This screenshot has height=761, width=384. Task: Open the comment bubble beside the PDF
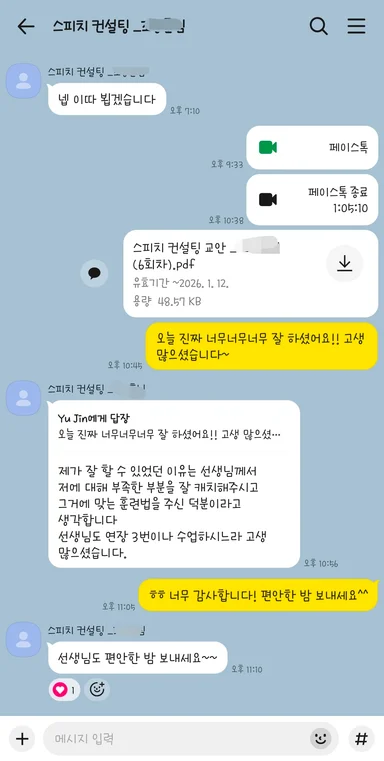pyautogui.click(x=94, y=273)
